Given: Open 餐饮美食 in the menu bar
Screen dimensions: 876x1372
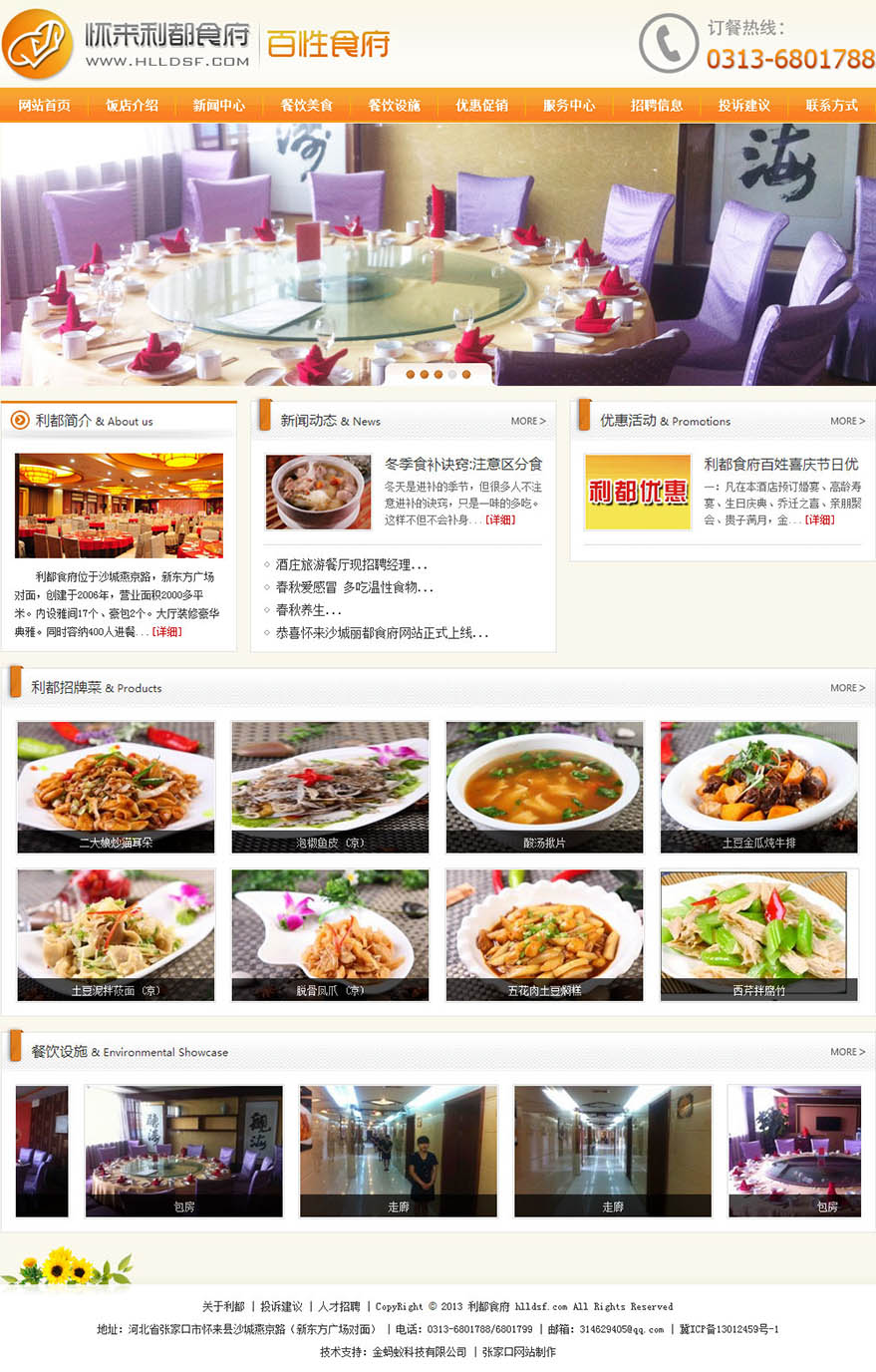Looking at the screenshot, I should coord(307,106).
